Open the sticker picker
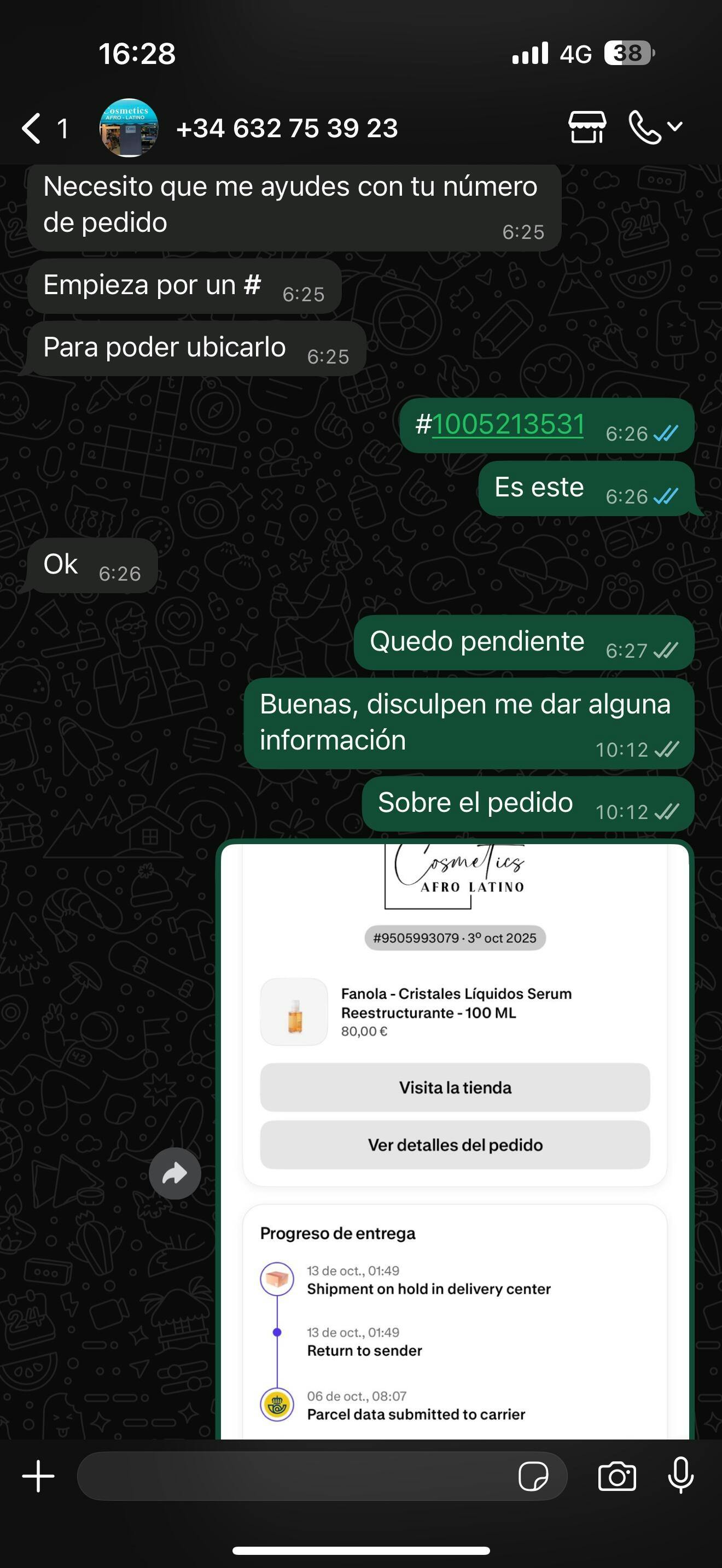722x1568 pixels. click(533, 1476)
